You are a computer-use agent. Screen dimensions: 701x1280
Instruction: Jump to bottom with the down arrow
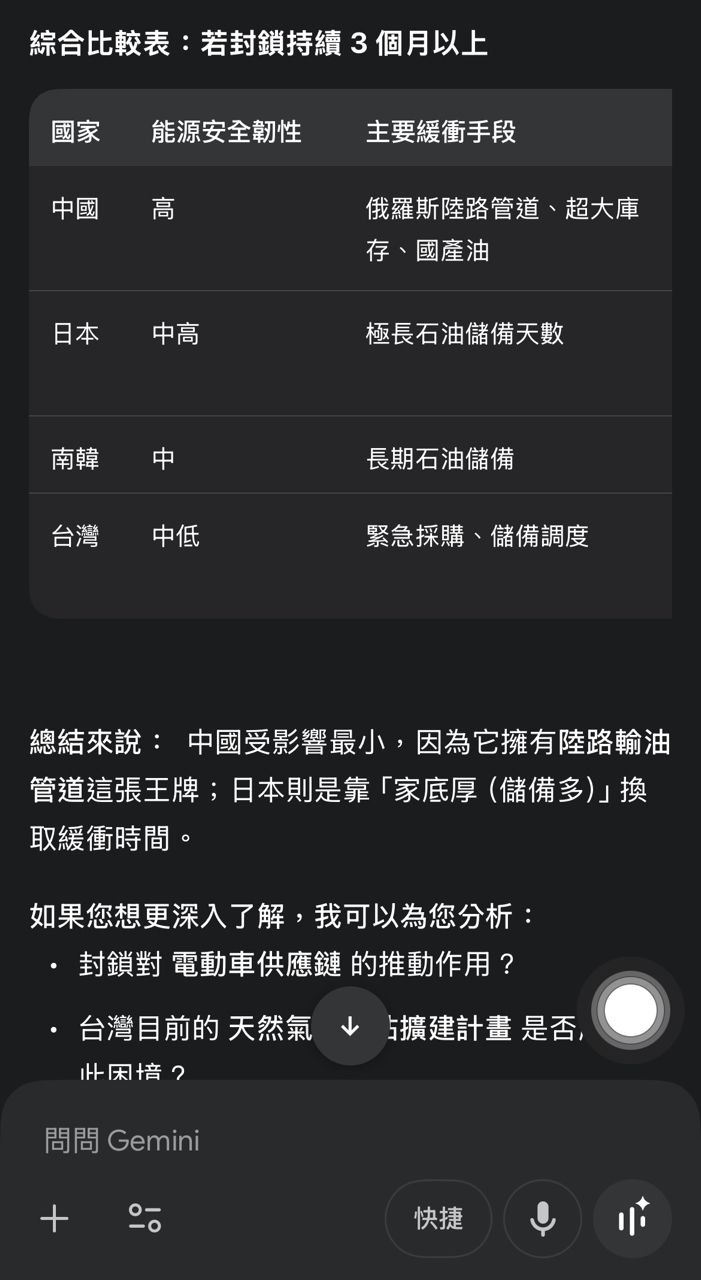[x=350, y=1026]
